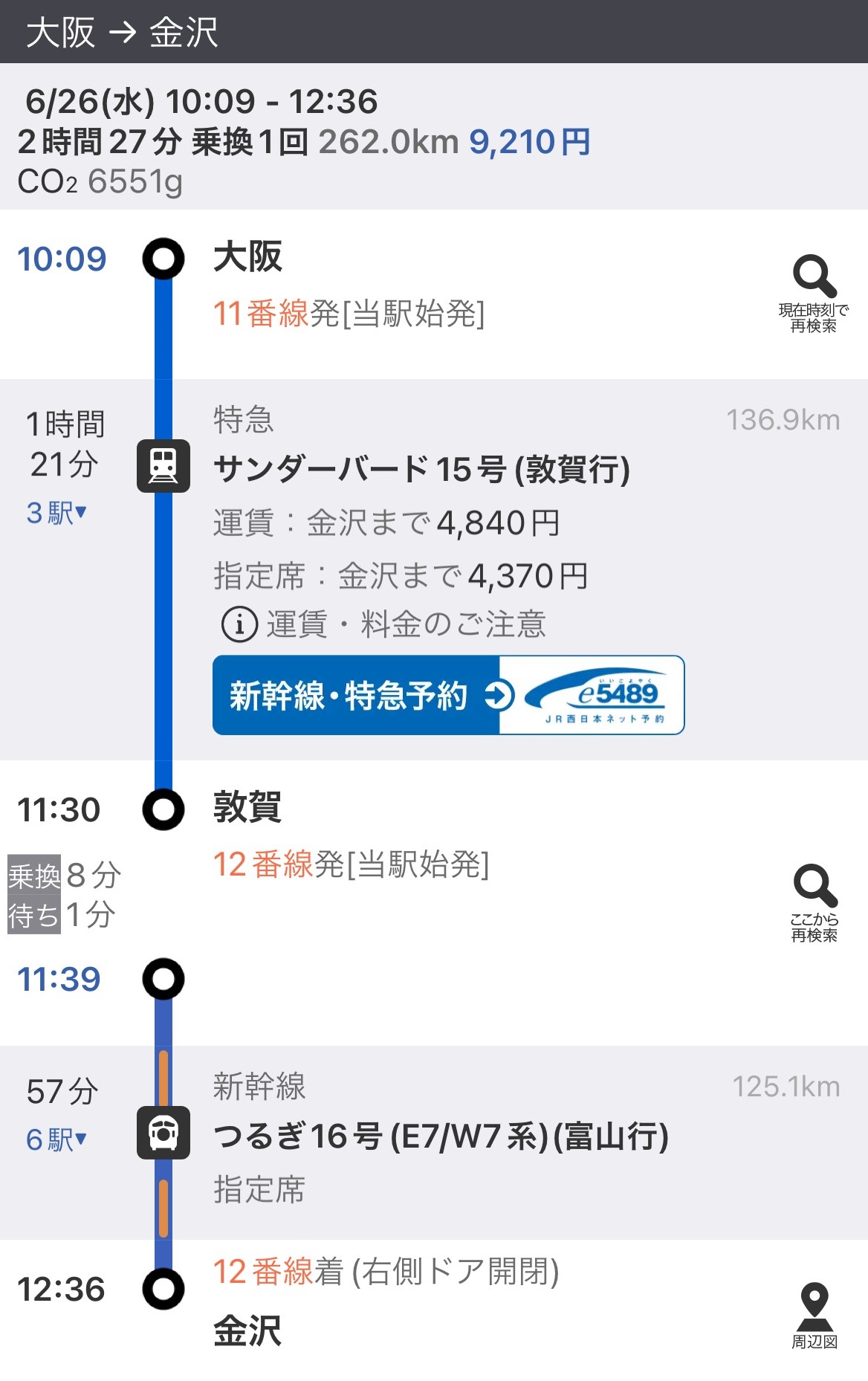This screenshot has height=1381, width=868.
Task: Tap 現在時刻で再検索 search icon
Action: (x=814, y=292)
